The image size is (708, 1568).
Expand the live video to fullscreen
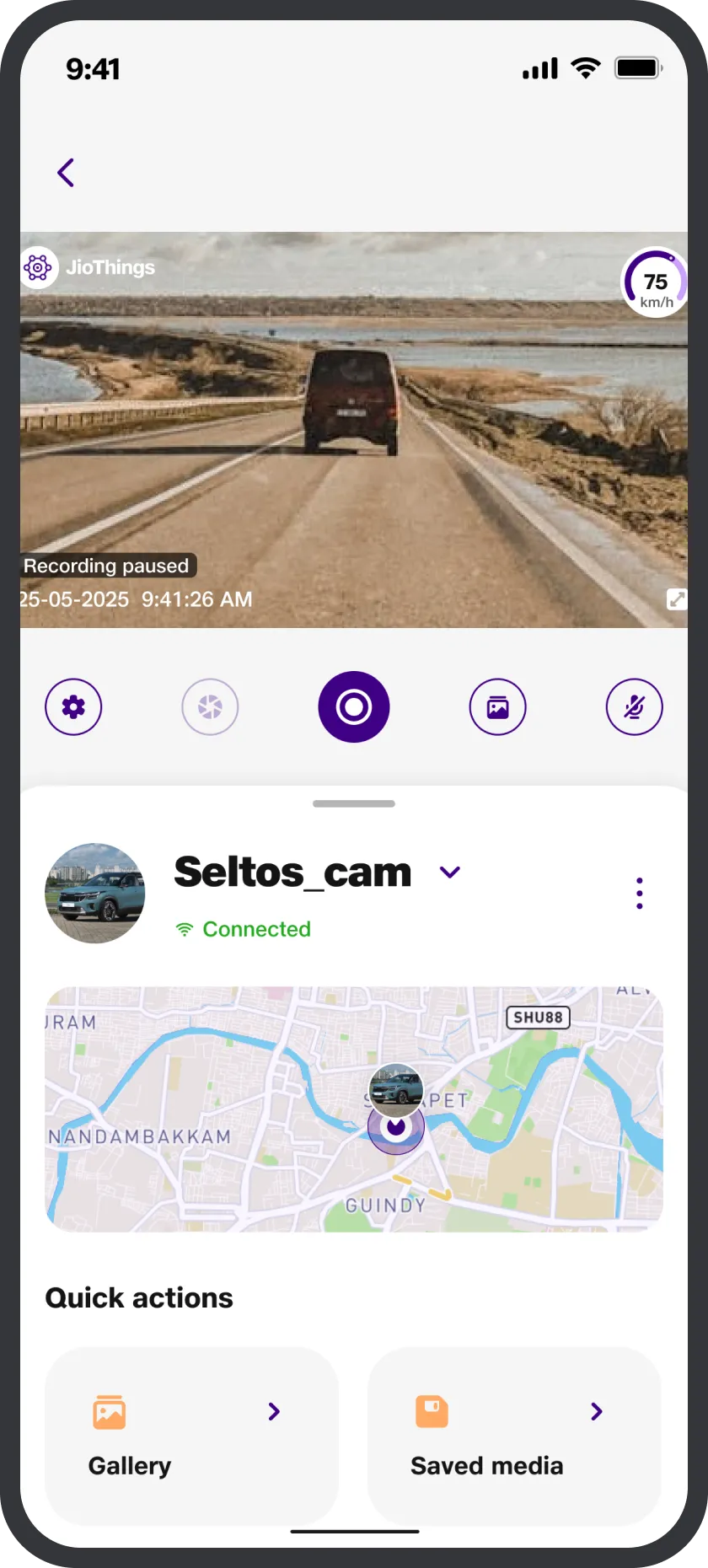tap(676, 599)
